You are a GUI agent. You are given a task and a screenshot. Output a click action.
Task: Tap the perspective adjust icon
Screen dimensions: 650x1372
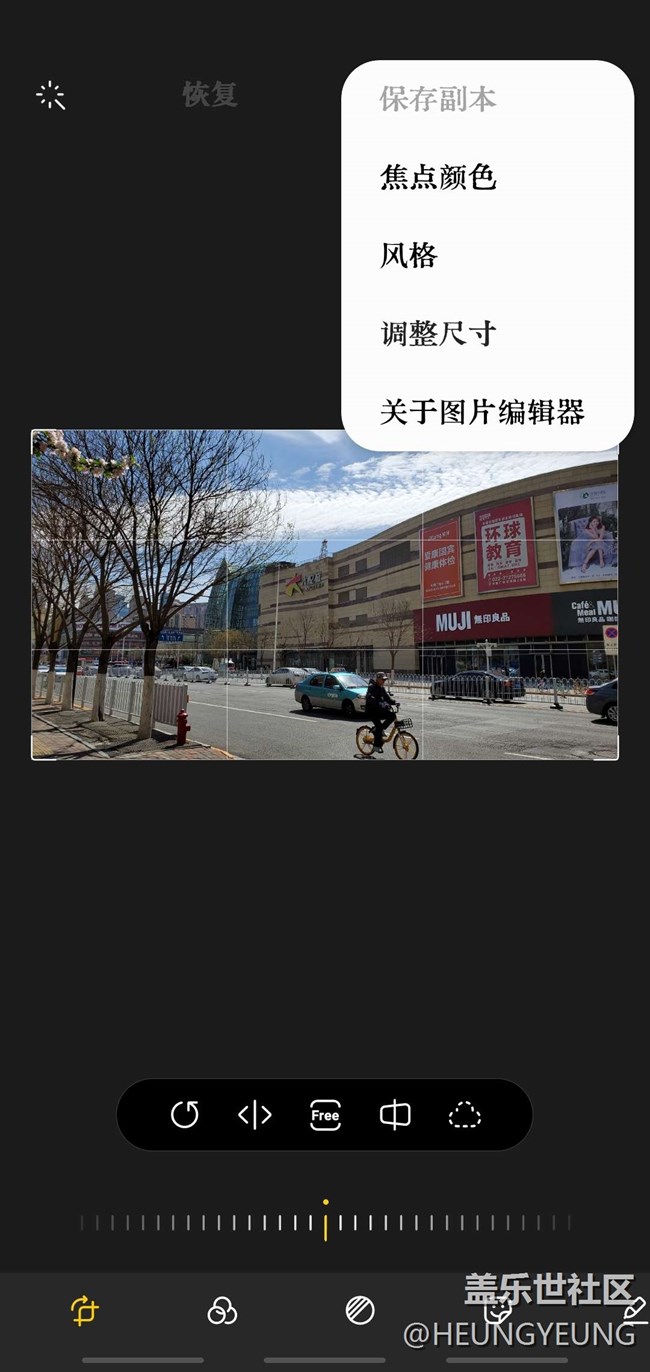click(395, 1114)
